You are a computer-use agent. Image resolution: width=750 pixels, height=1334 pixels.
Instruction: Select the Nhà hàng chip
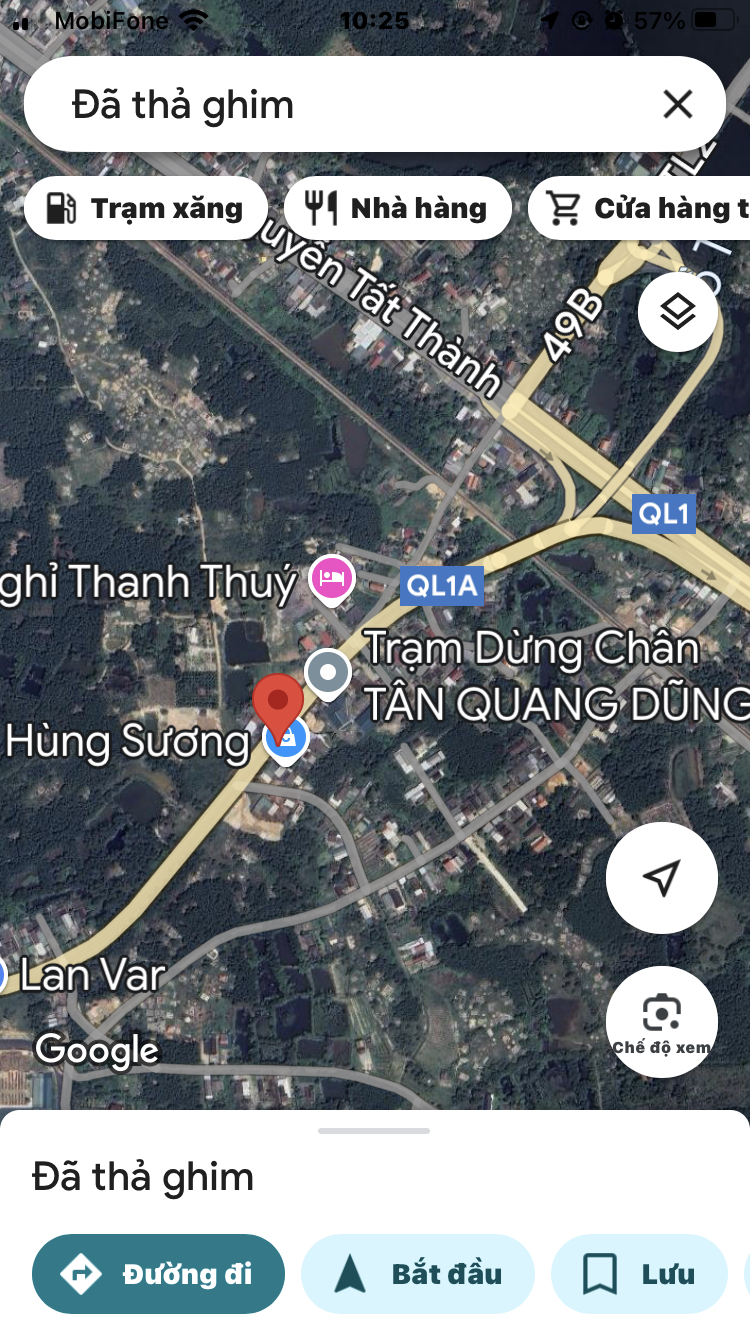pyautogui.click(x=398, y=208)
